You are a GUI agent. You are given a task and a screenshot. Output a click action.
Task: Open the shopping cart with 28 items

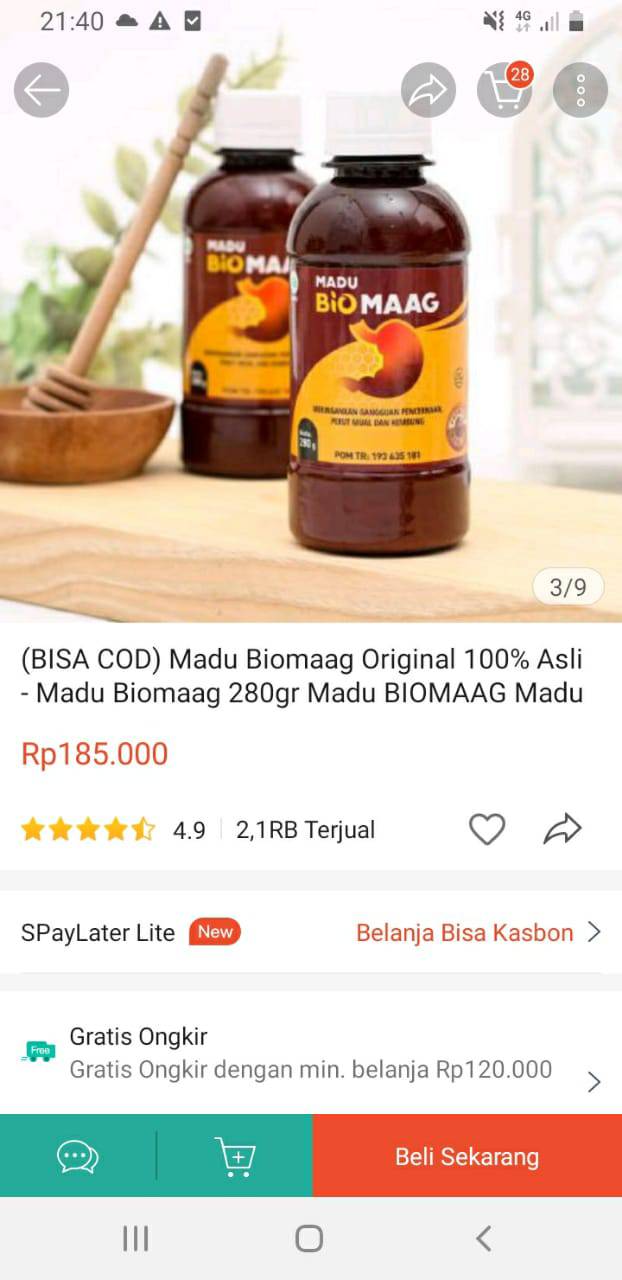click(x=504, y=90)
